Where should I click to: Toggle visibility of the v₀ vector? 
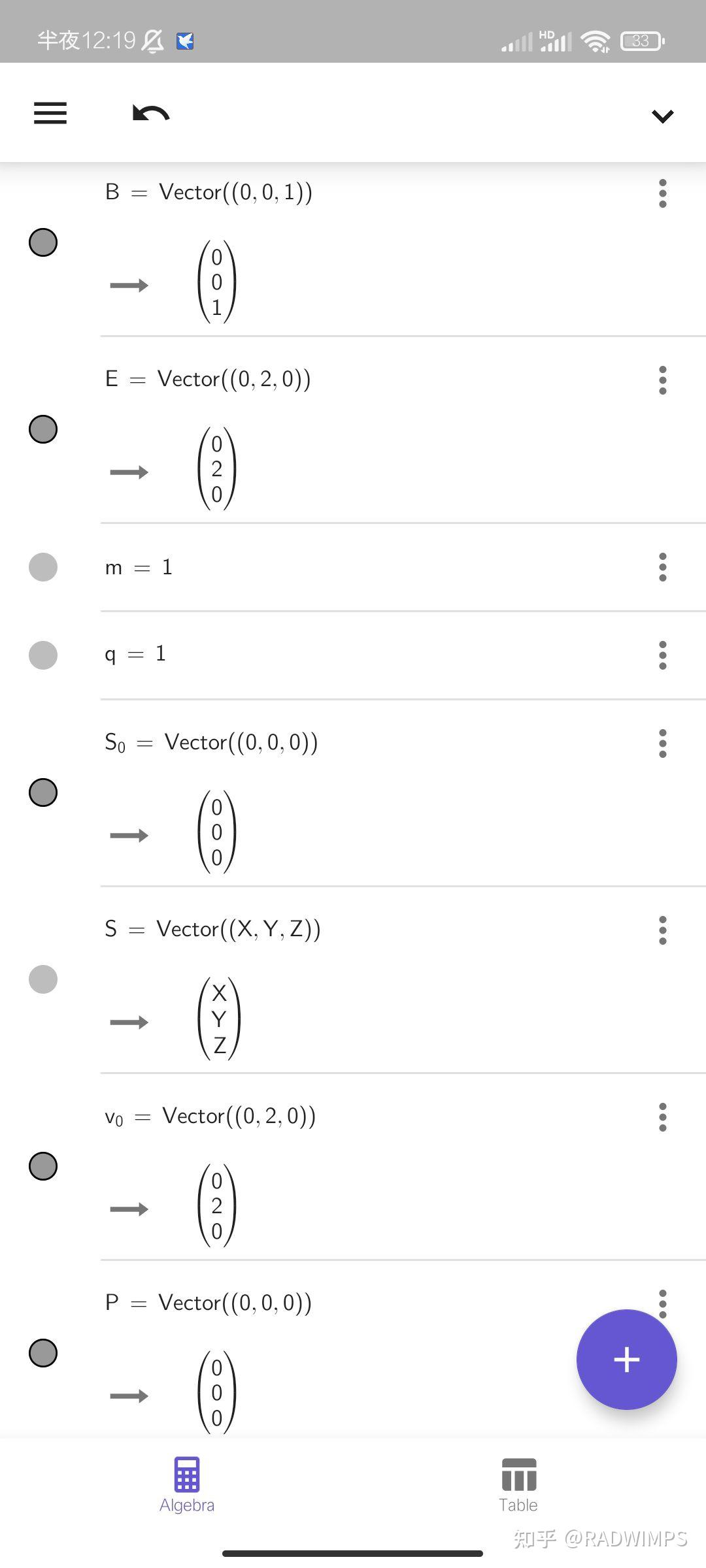[x=43, y=1166]
